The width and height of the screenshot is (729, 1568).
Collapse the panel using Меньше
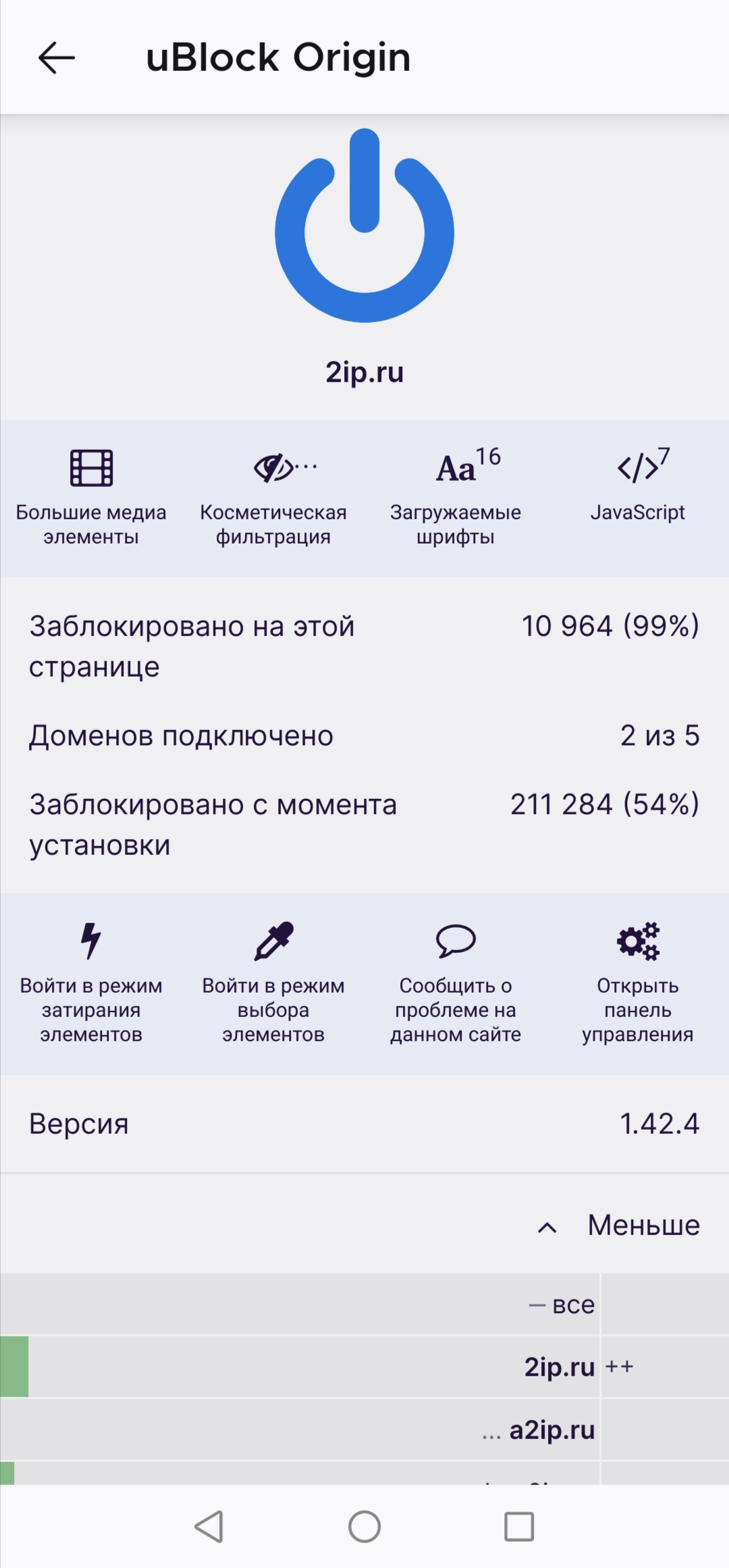[x=643, y=1225]
